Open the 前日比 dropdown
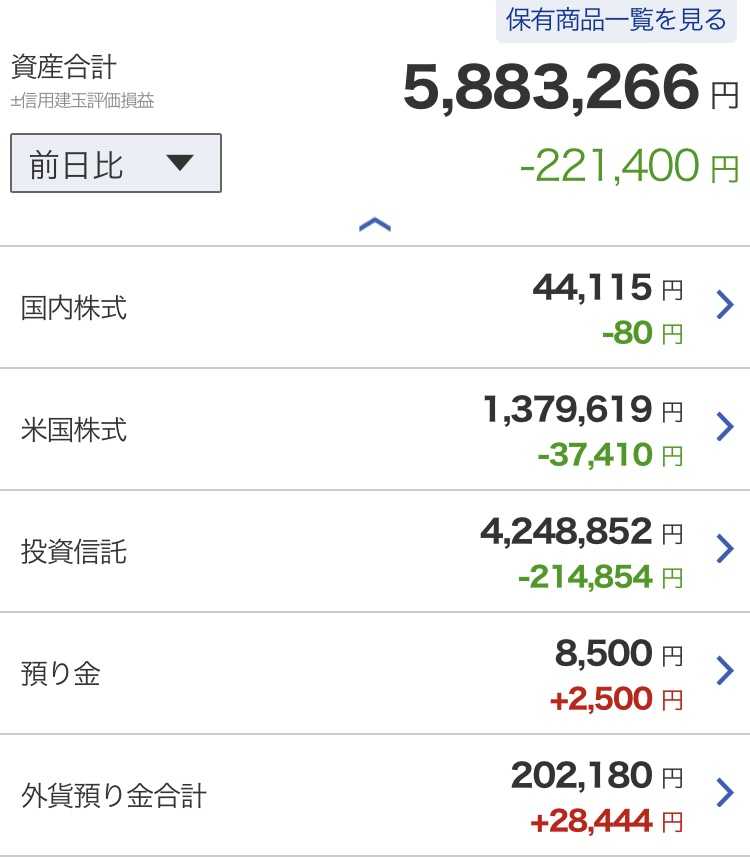 [116, 163]
